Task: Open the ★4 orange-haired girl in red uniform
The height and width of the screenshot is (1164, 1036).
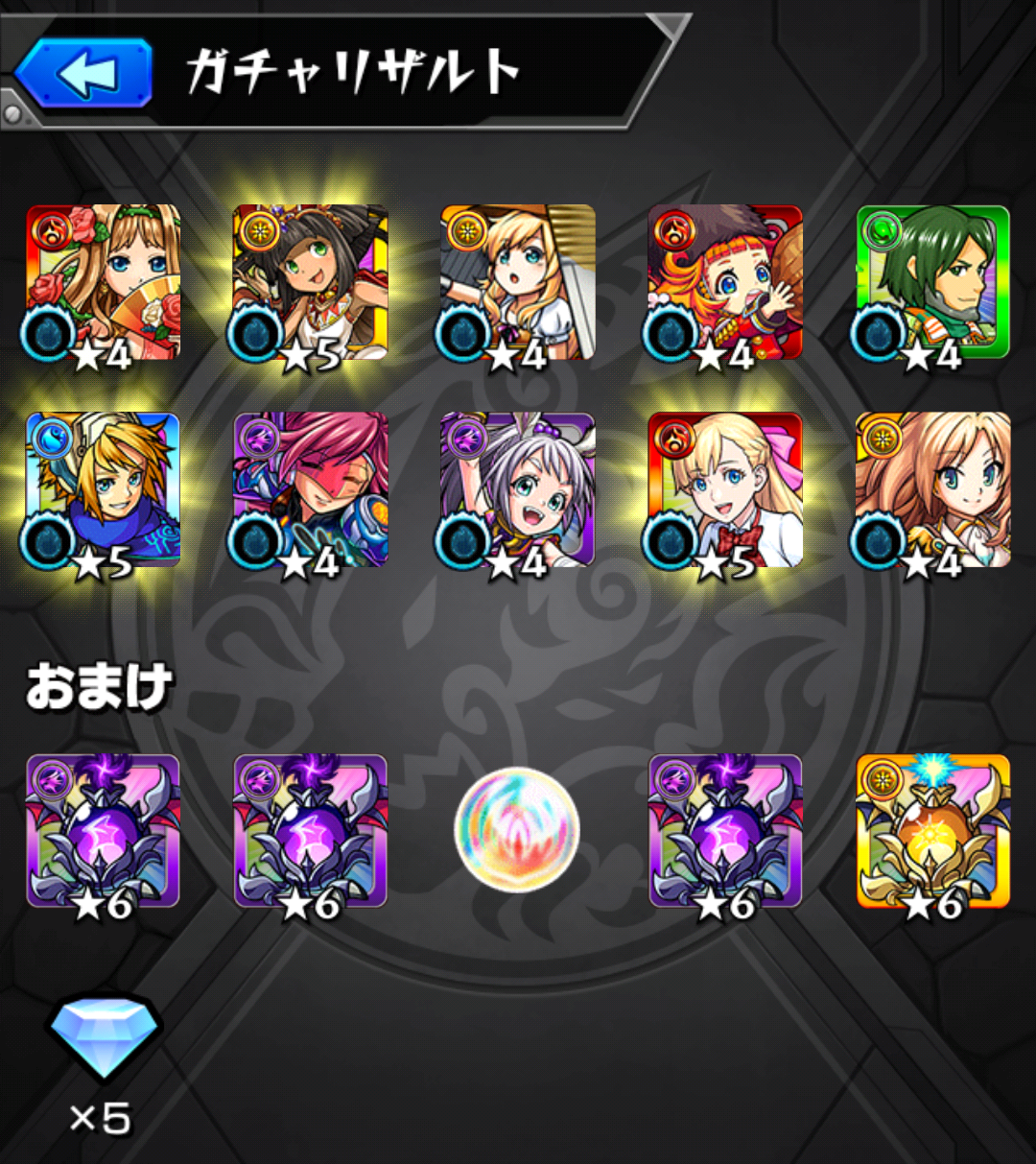Action: 725,283
